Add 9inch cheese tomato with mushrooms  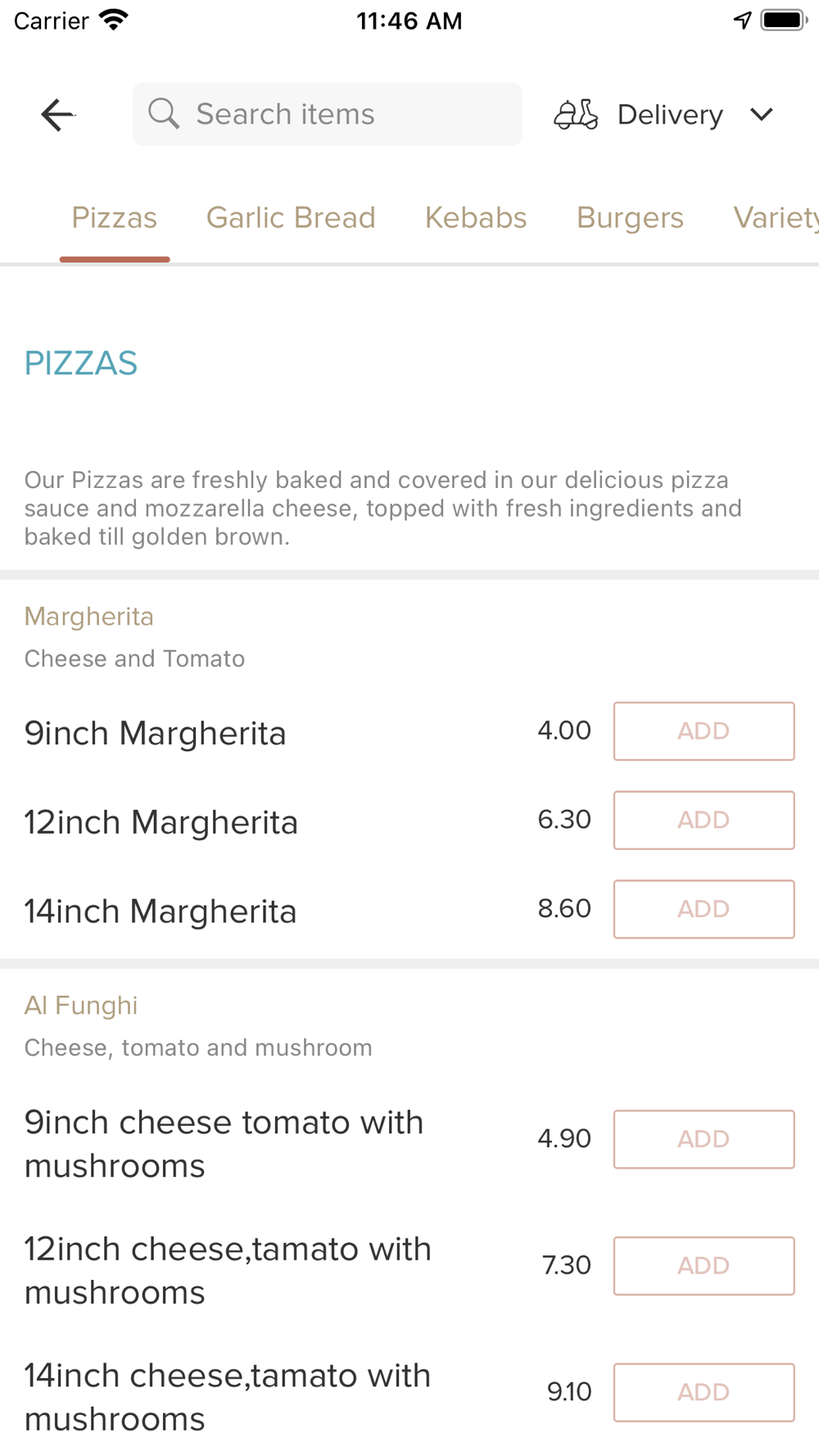(x=704, y=1139)
